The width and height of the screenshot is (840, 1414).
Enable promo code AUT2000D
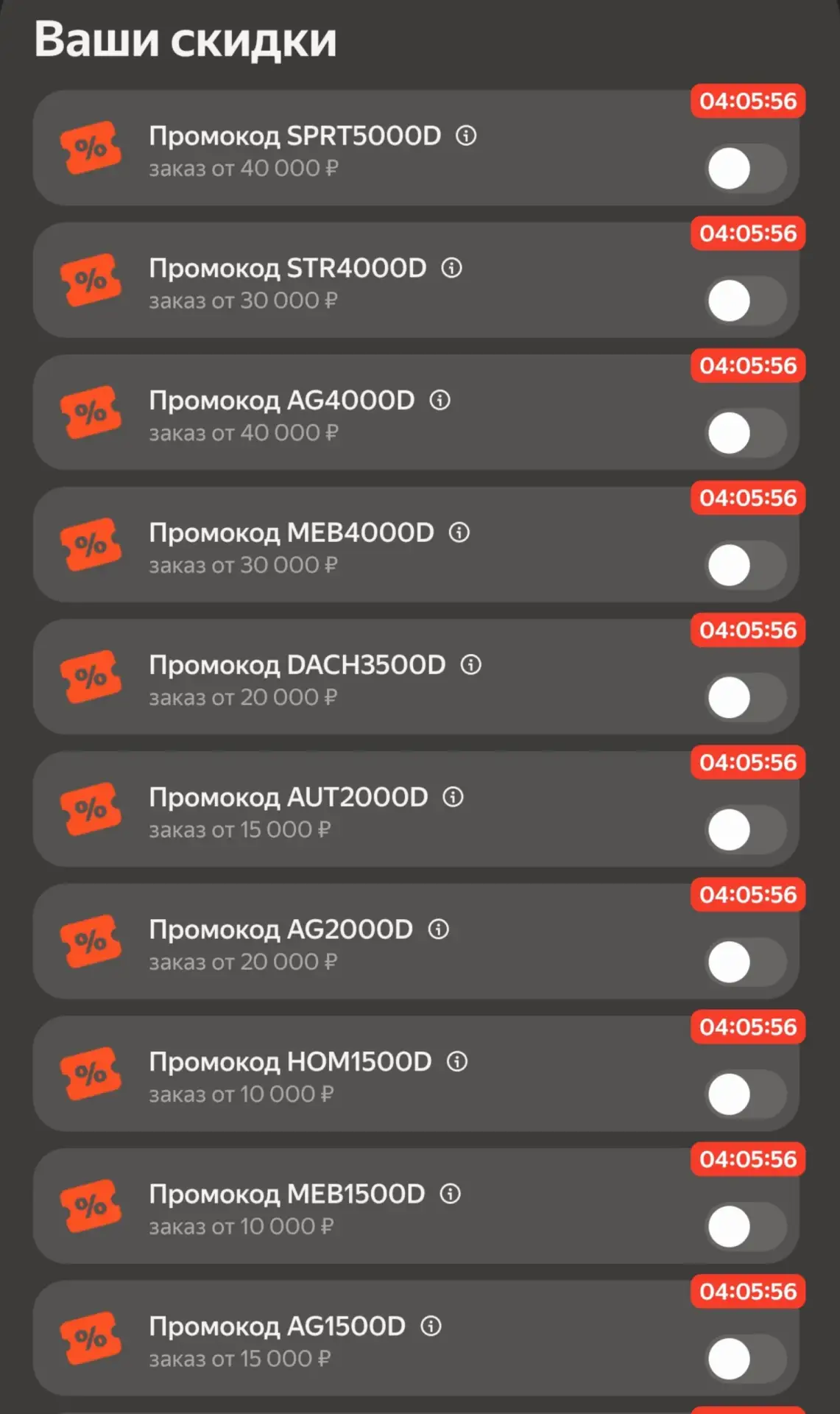746,830
